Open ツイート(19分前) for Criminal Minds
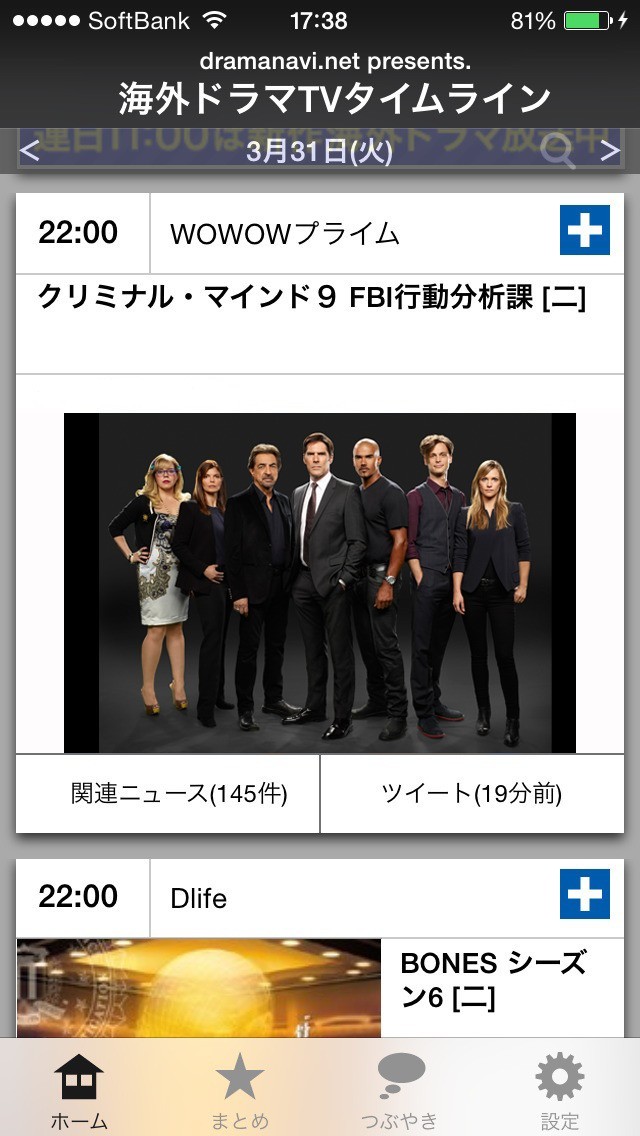This screenshot has height=1136, width=640. point(472,794)
